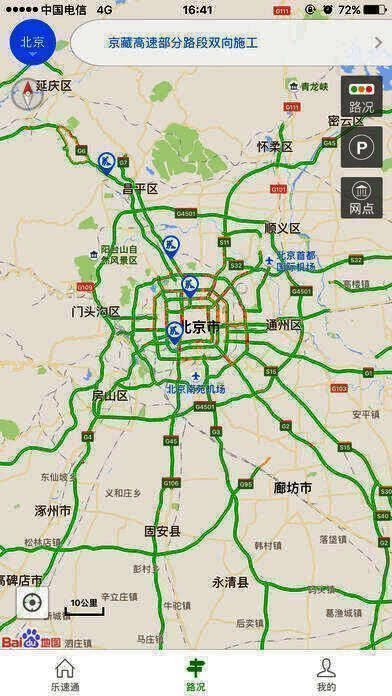392x696 pixels.
Task: Select the 路况 tab in bottom bar
Action: pyautogui.click(x=196, y=674)
